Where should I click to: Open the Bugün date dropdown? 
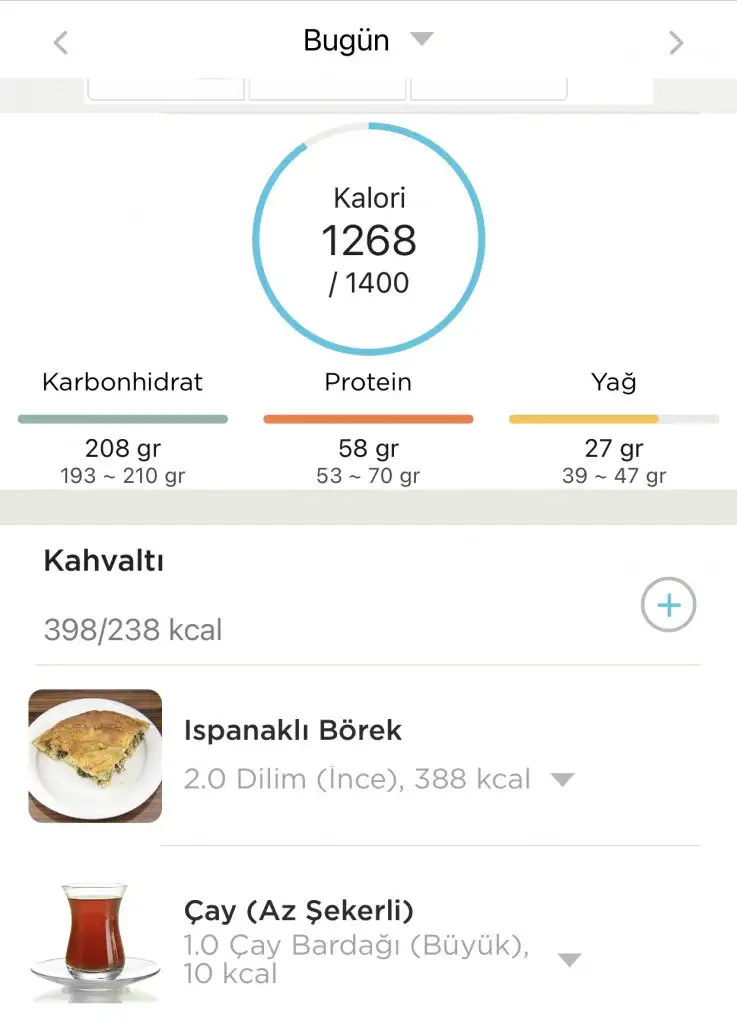[367, 41]
